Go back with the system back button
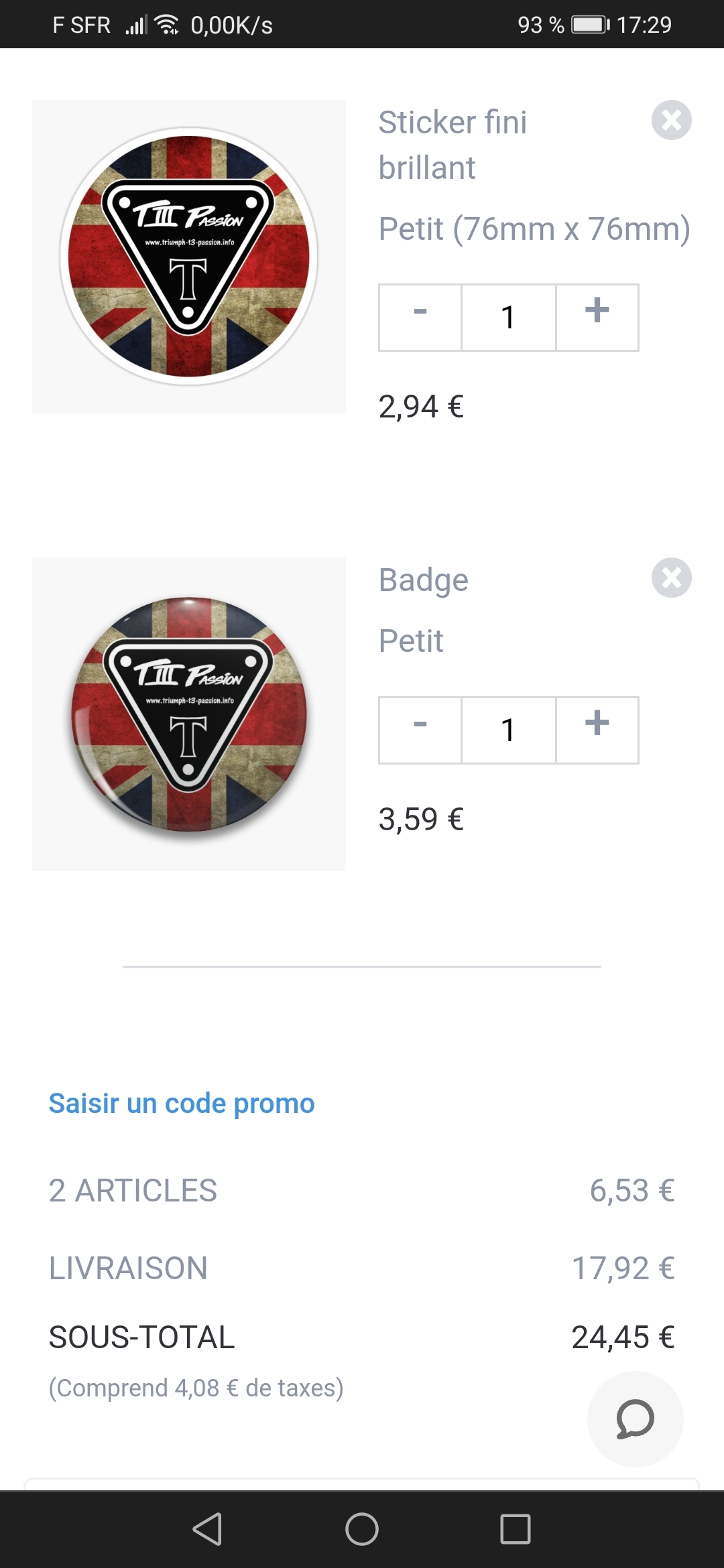Image resolution: width=724 pixels, height=1568 pixels. (207, 1529)
